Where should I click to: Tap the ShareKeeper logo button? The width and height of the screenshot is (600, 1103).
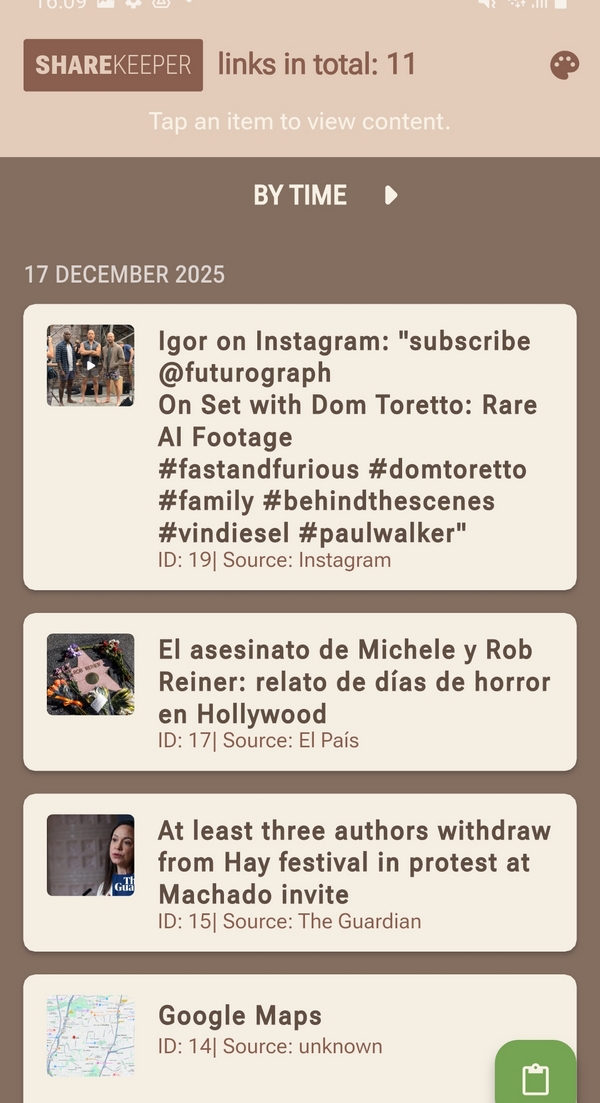(113, 66)
